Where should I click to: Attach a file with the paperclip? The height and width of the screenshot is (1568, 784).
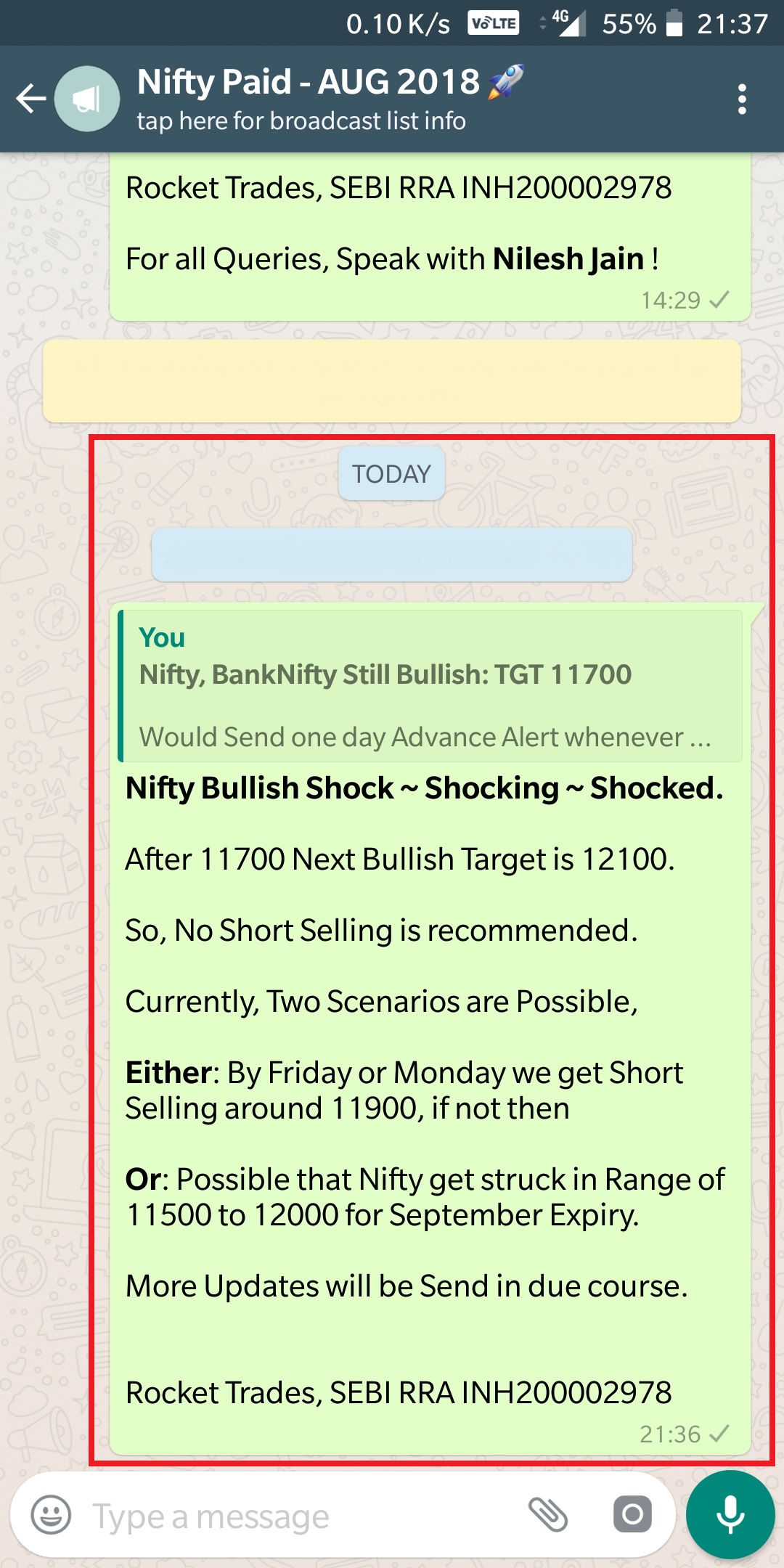click(x=548, y=1515)
